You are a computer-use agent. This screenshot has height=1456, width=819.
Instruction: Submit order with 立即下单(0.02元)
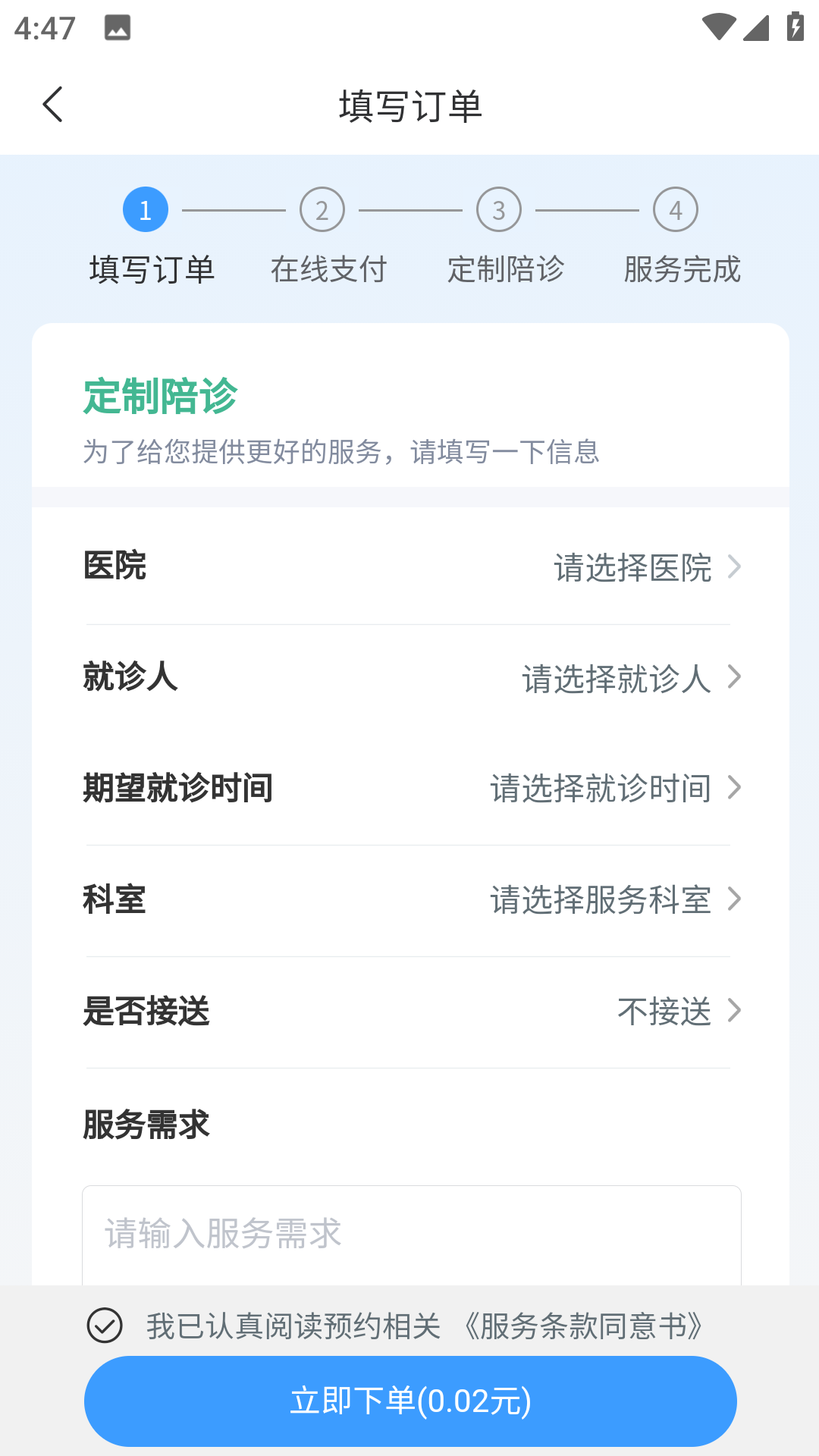point(410,1401)
